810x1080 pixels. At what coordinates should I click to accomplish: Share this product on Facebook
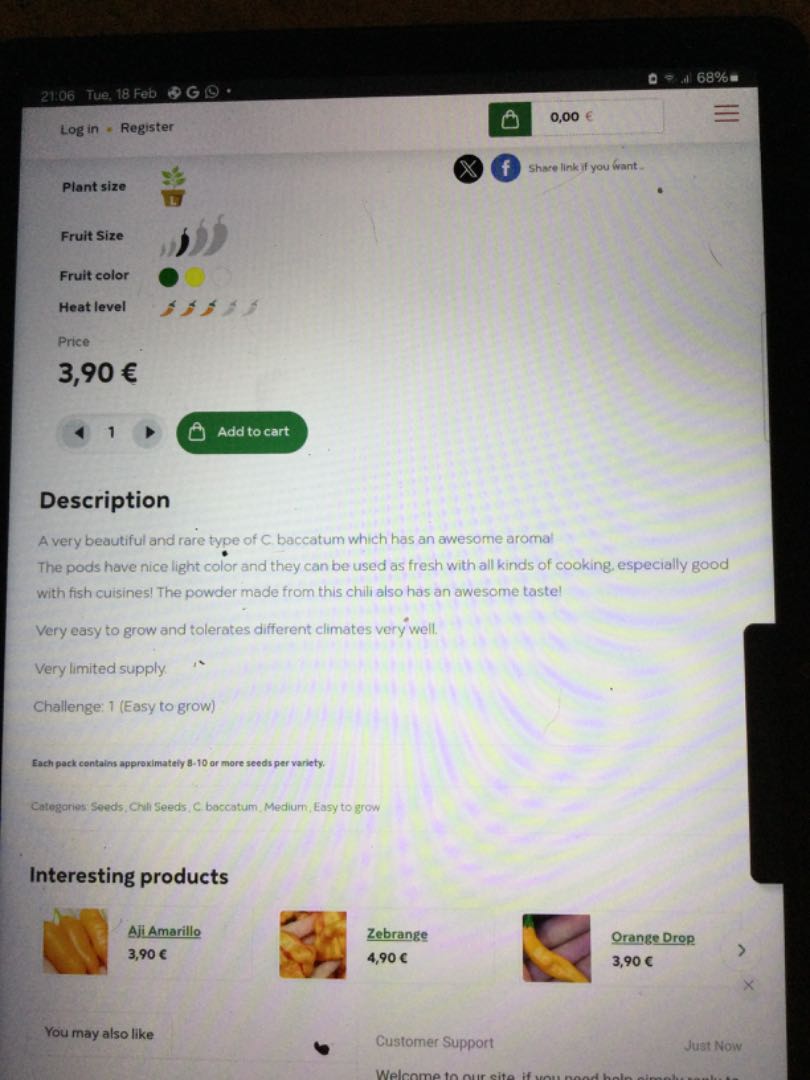click(506, 168)
